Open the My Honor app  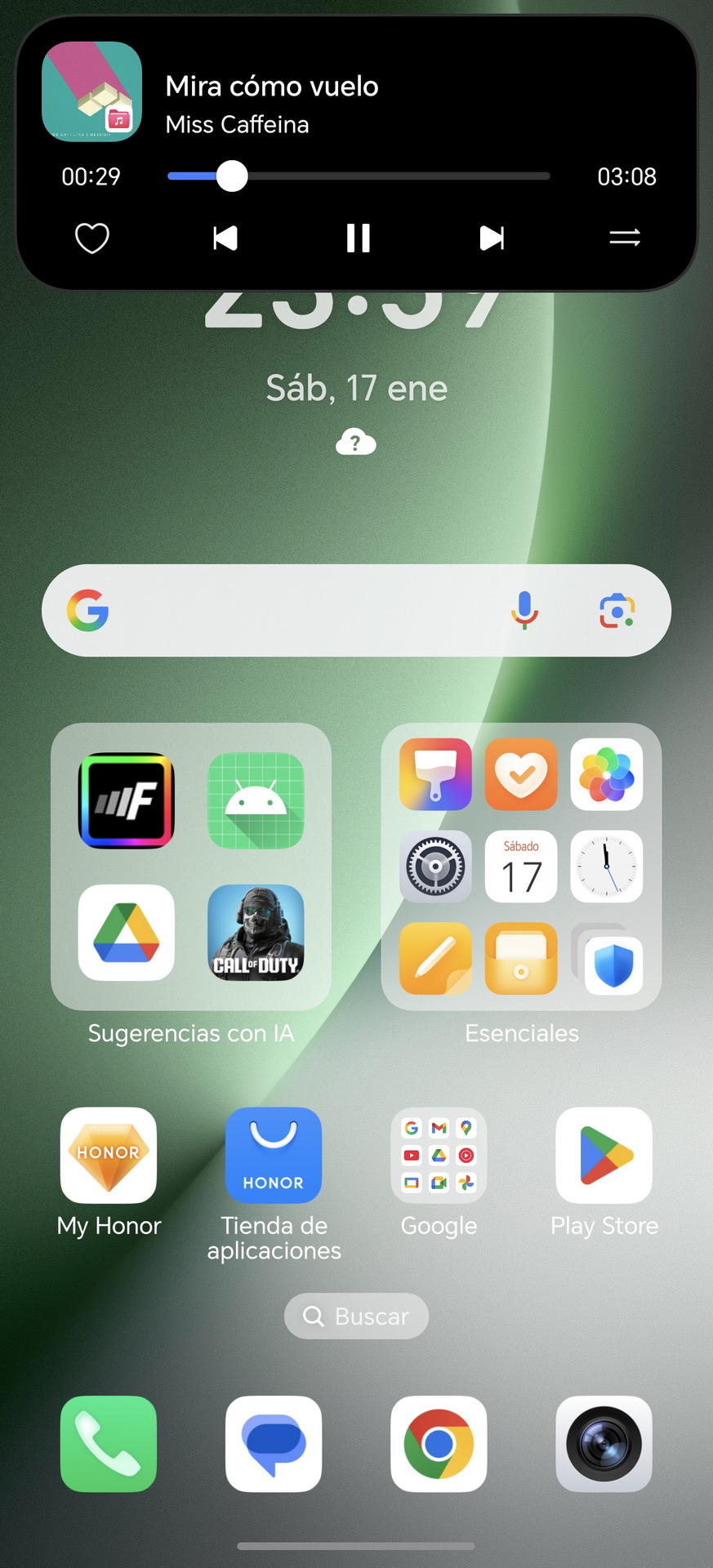[x=109, y=1155]
